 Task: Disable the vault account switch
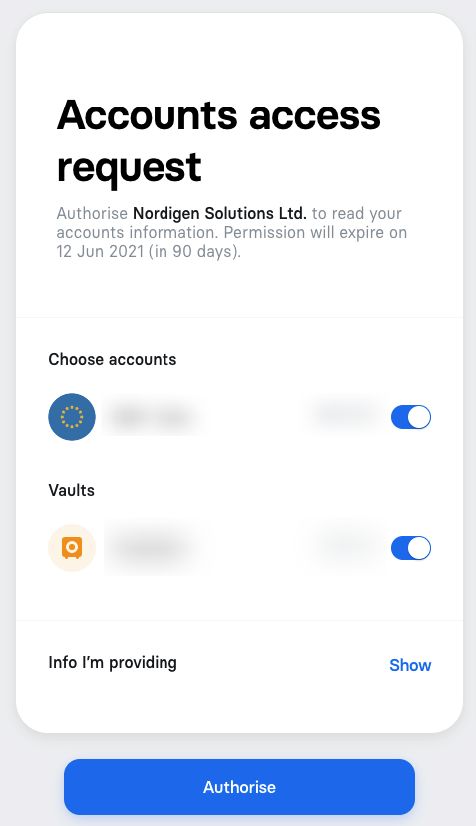click(411, 548)
